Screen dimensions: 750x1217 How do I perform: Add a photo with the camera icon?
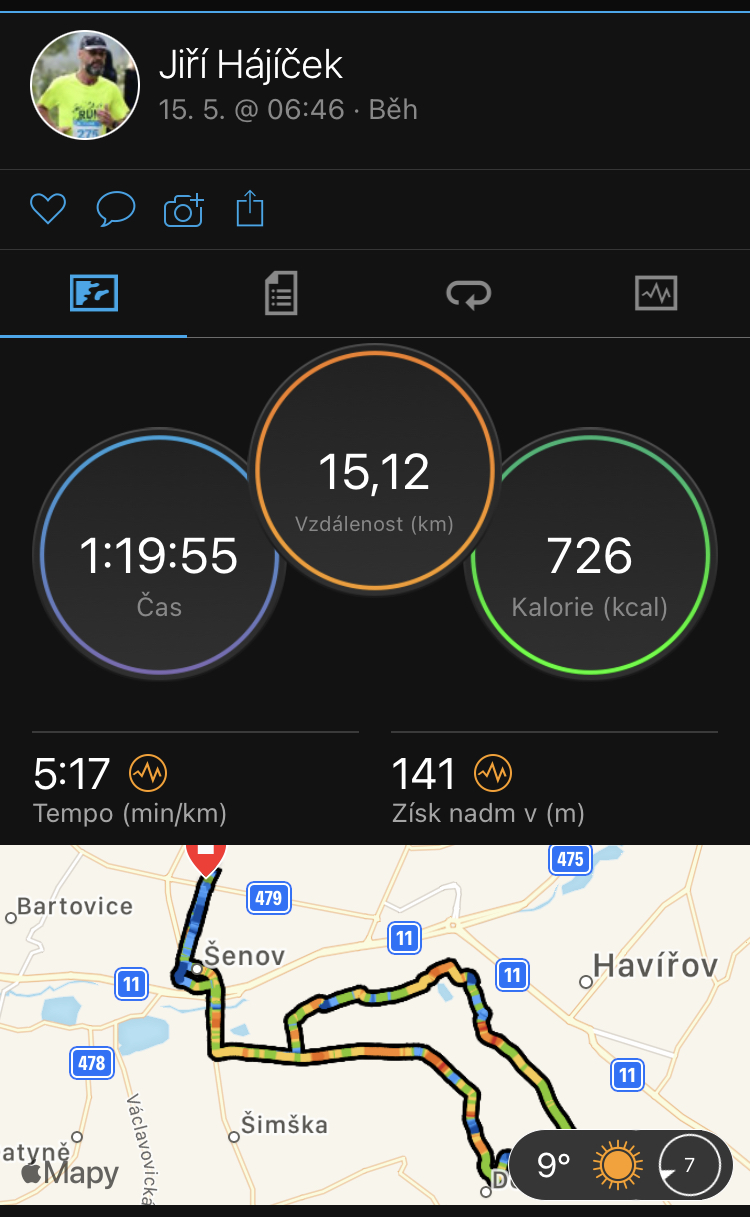(x=183, y=210)
